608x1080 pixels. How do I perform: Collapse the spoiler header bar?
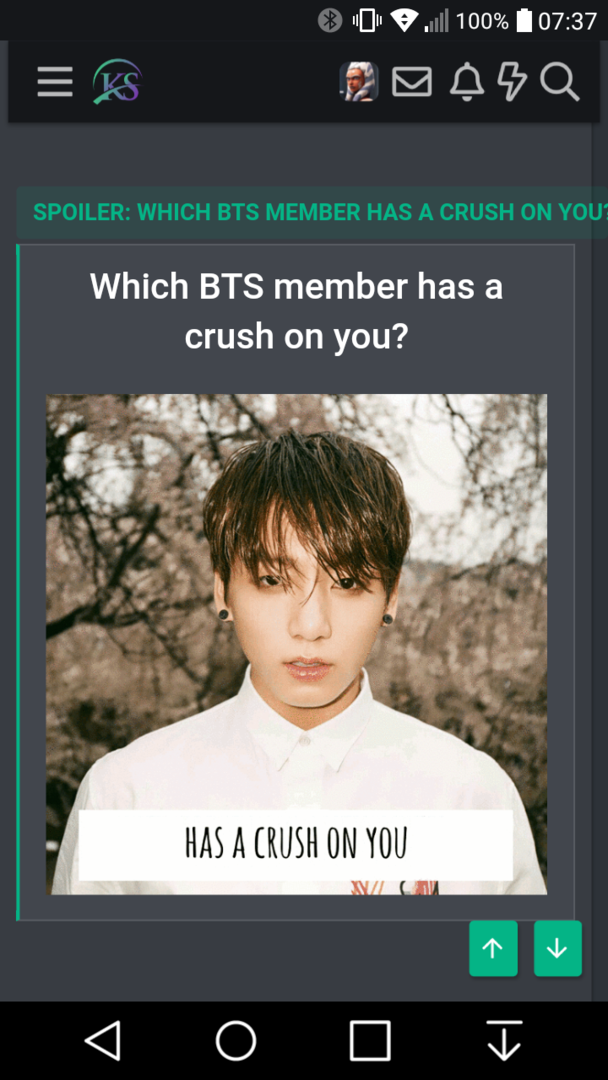(312, 212)
